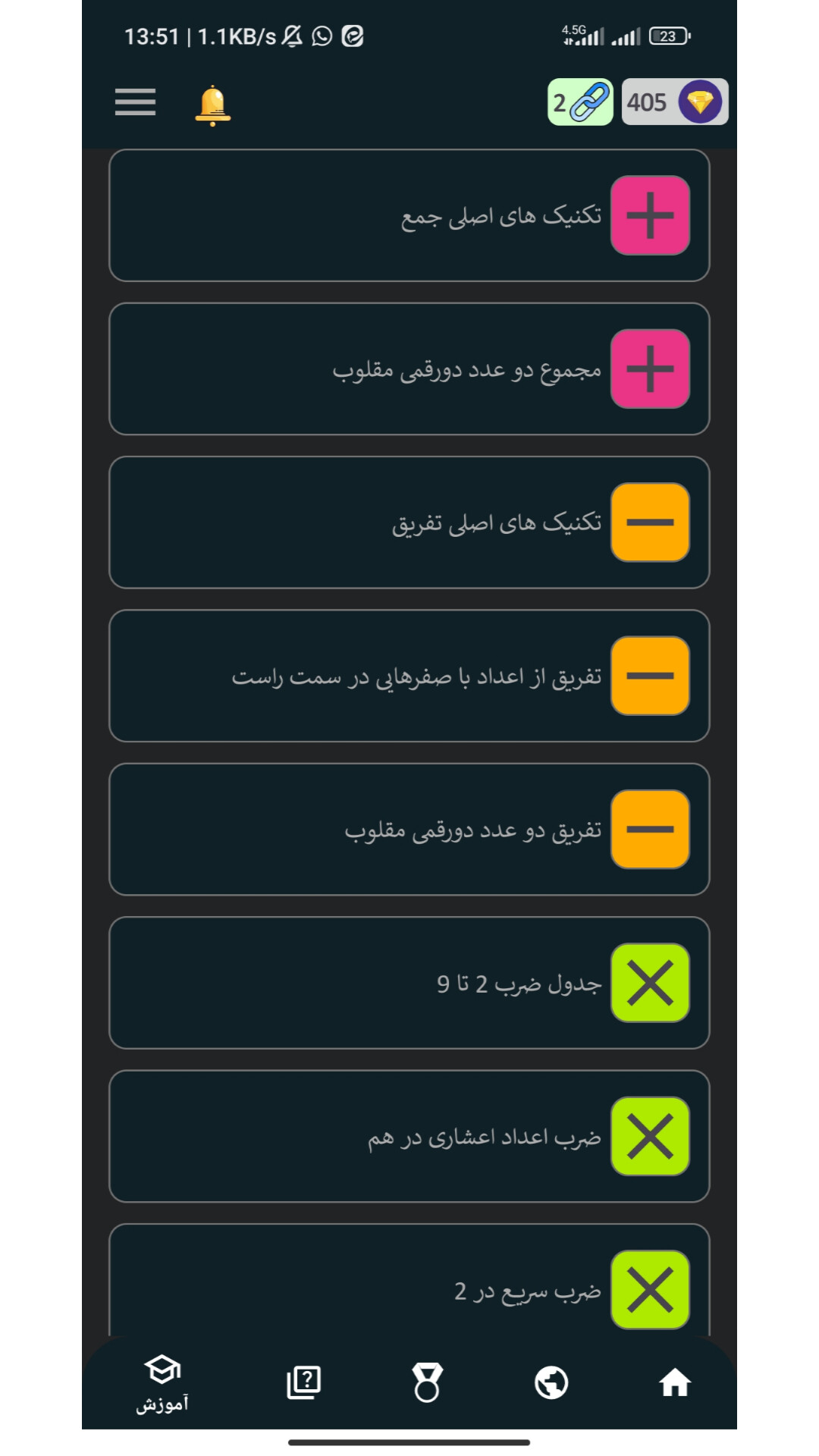Open the hamburger drawer menu
Viewport: 819px width, 1456px height.
coord(135,102)
